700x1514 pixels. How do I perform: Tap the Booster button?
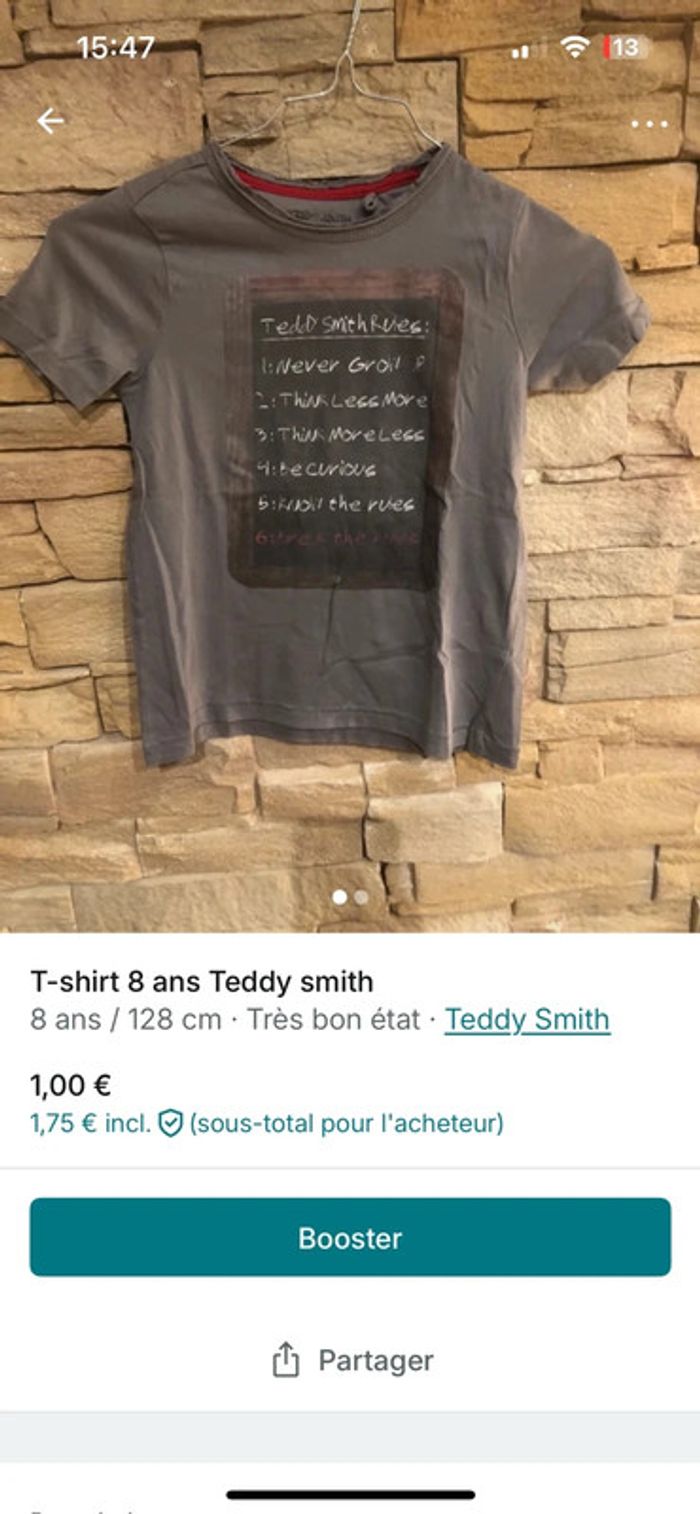350,1237
